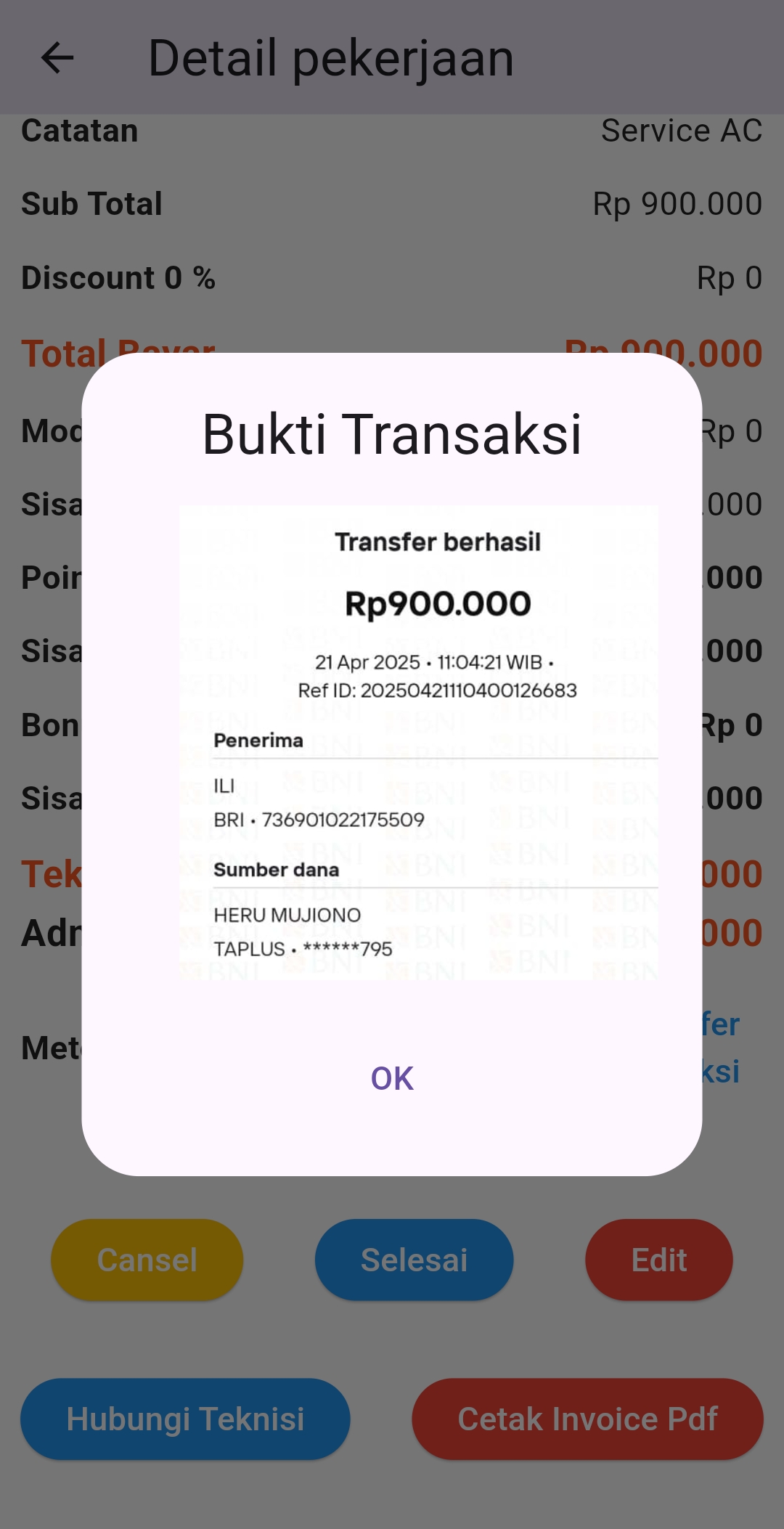Contact technician via Hubungi Teknisi
The image size is (784, 1529).
pos(185,1419)
